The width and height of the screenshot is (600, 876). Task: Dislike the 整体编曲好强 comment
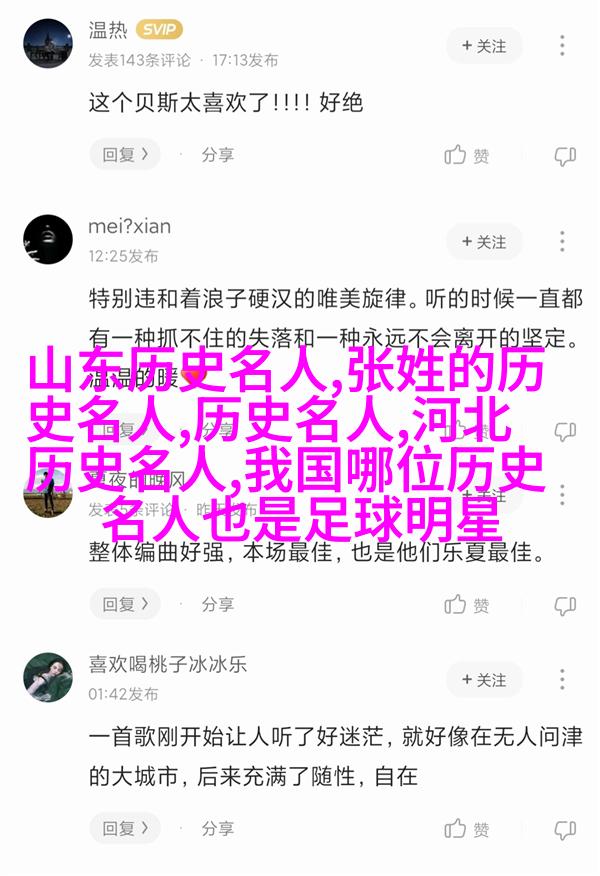click(x=565, y=604)
